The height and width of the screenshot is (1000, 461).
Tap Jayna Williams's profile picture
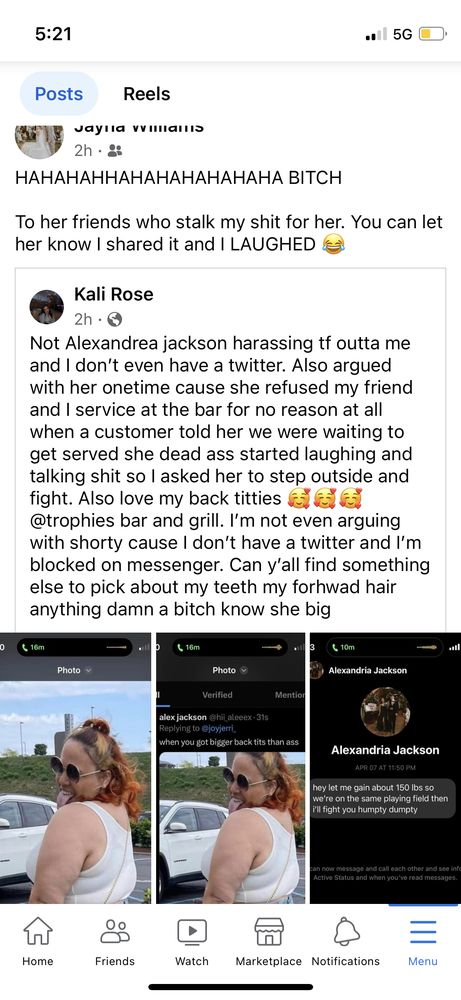(x=40, y=142)
